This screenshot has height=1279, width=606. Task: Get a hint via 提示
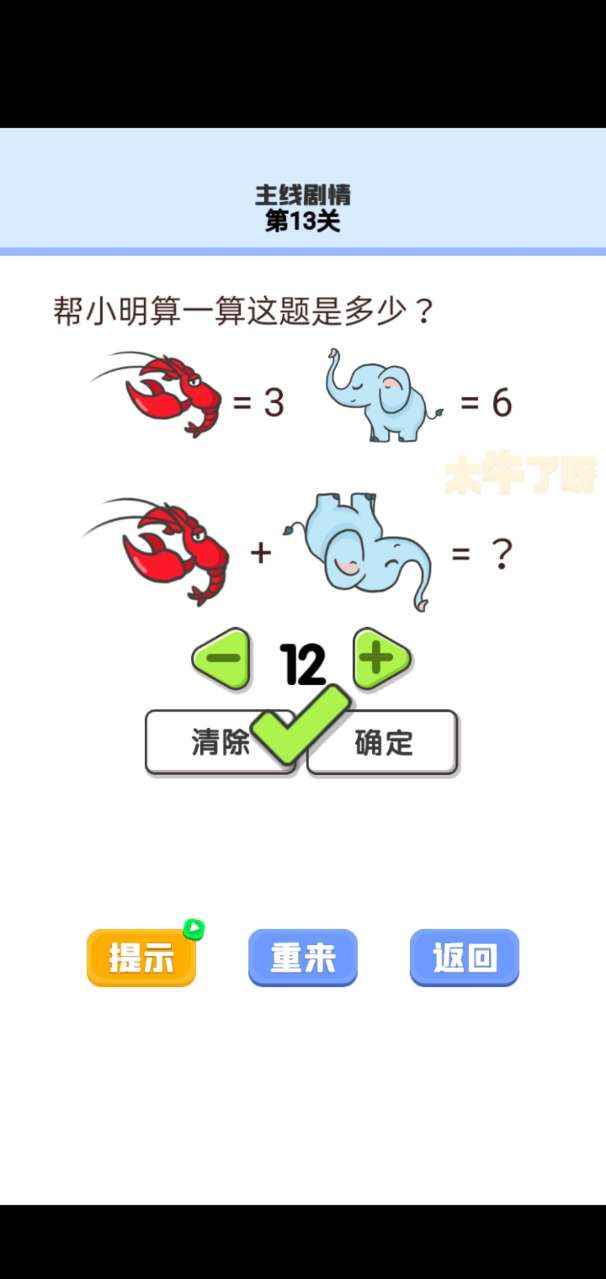[x=141, y=958]
